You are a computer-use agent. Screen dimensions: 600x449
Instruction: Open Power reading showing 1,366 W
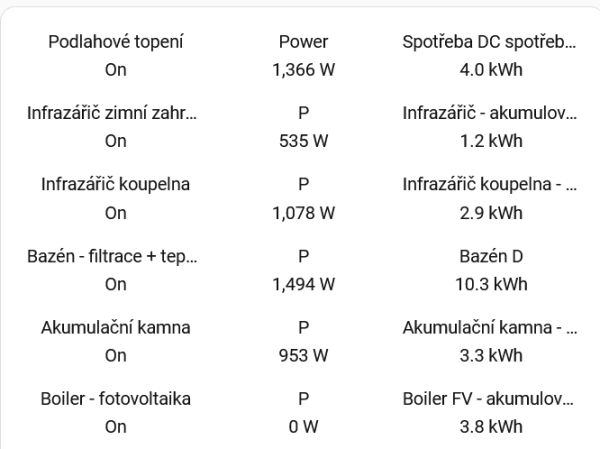[x=303, y=56]
